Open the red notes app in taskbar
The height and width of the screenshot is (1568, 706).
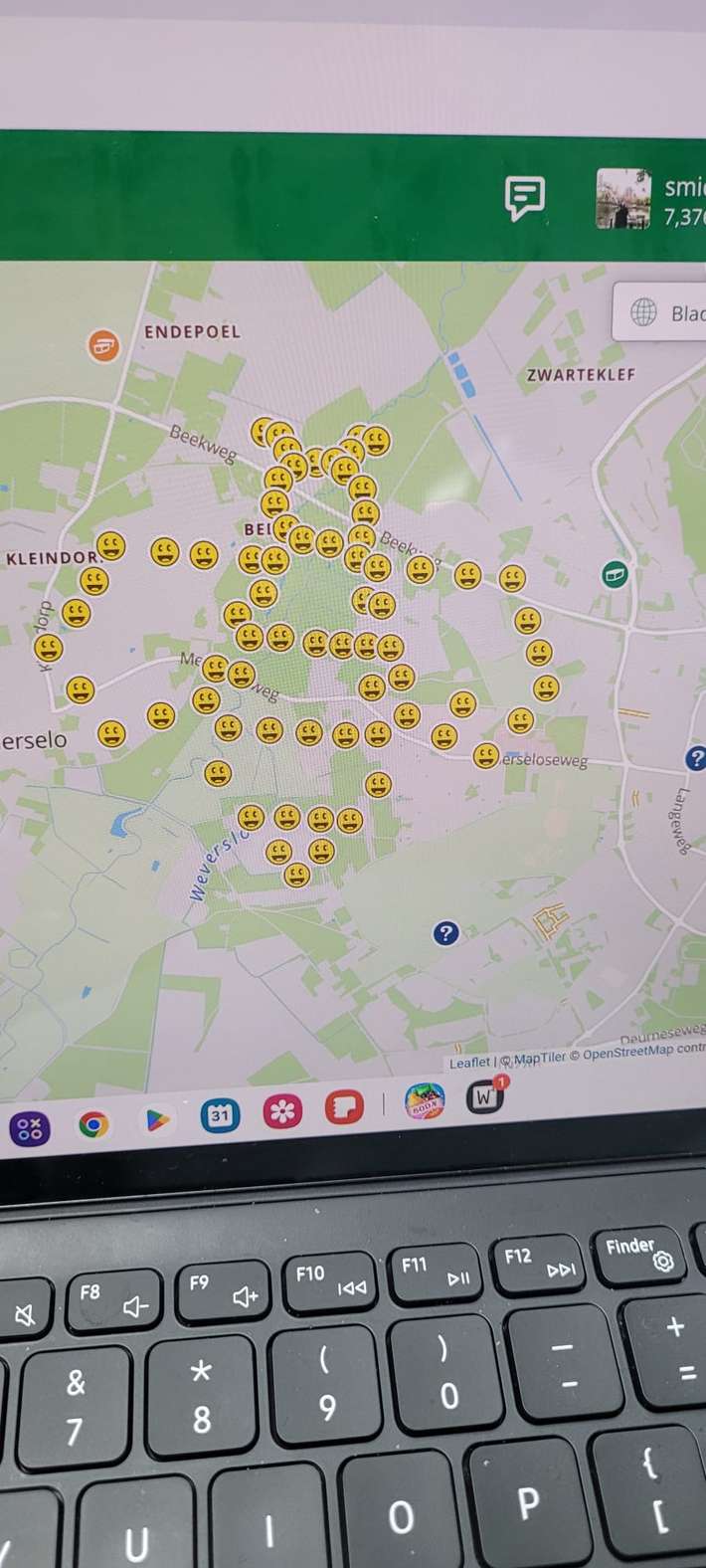tap(344, 1107)
